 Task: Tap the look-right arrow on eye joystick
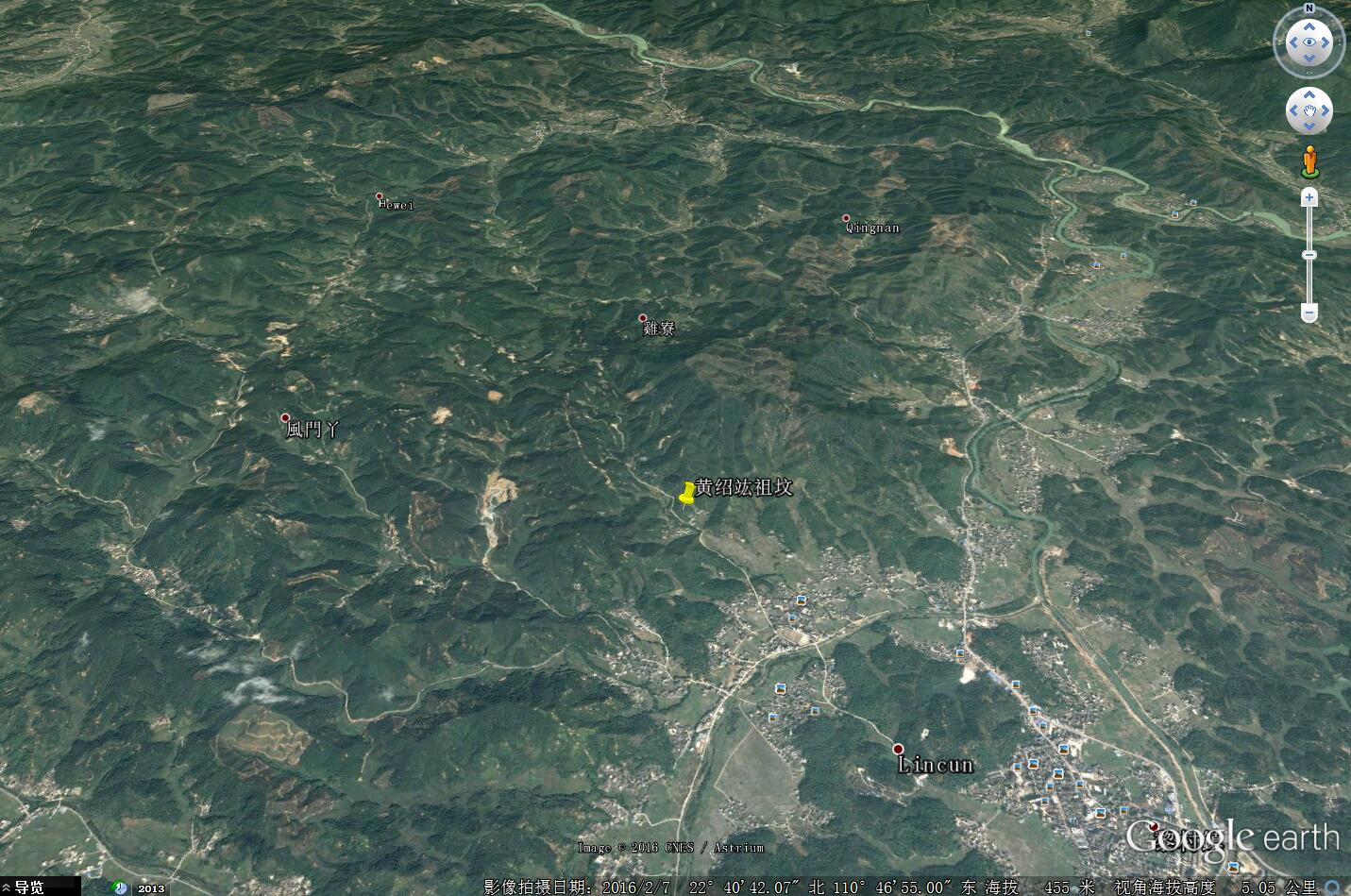tap(1326, 42)
